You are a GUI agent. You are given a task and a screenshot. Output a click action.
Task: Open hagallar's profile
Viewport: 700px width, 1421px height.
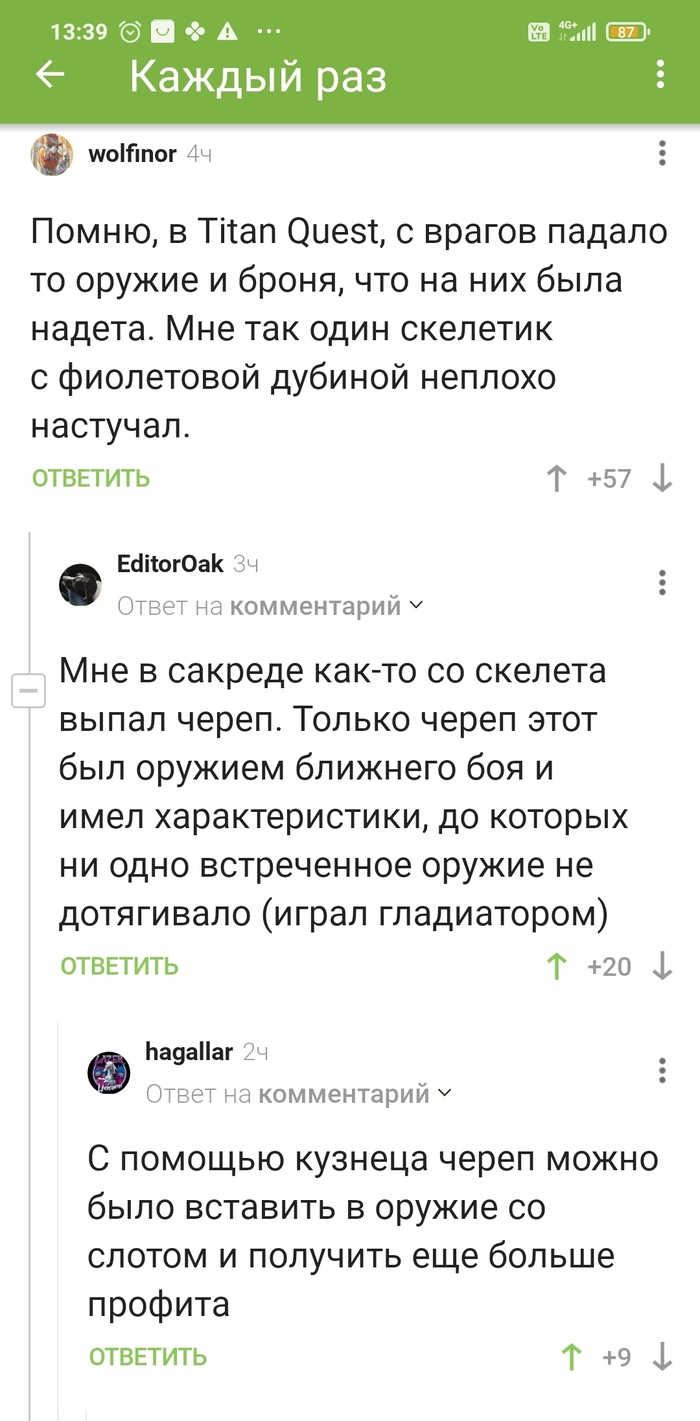tap(189, 1051)
